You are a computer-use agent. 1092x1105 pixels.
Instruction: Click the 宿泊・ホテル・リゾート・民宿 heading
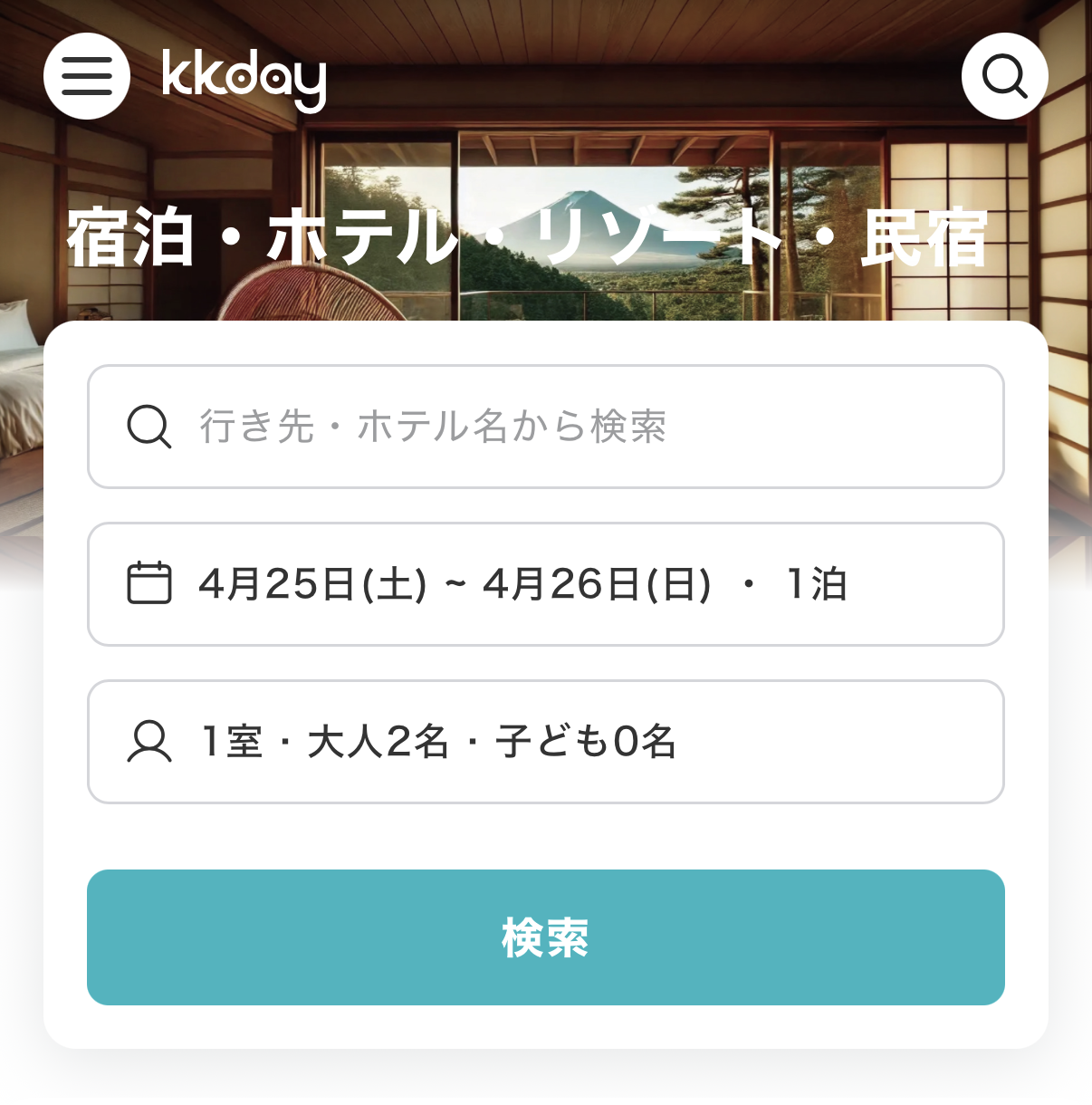tap(528, 234)
